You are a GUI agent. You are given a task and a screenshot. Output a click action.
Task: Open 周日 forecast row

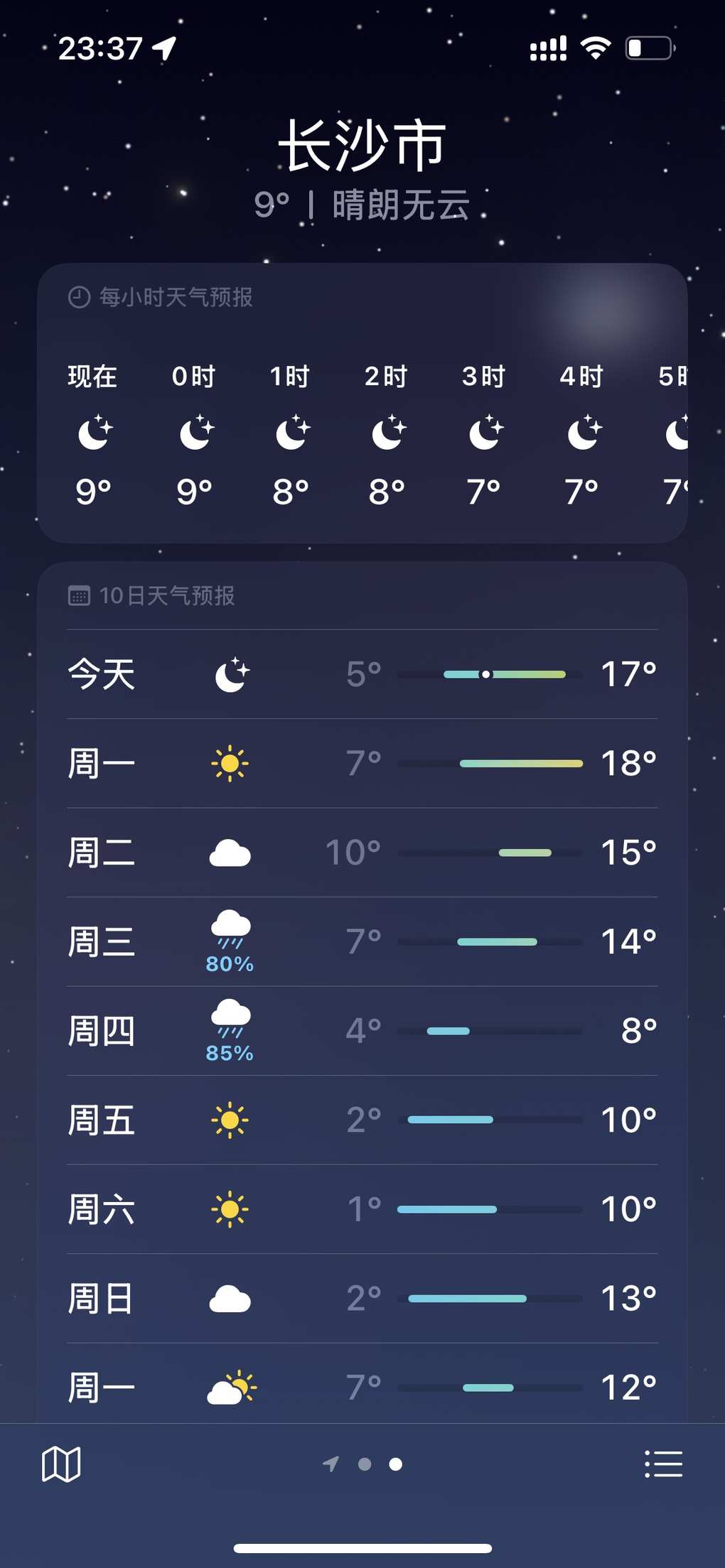click(362, 1299)
